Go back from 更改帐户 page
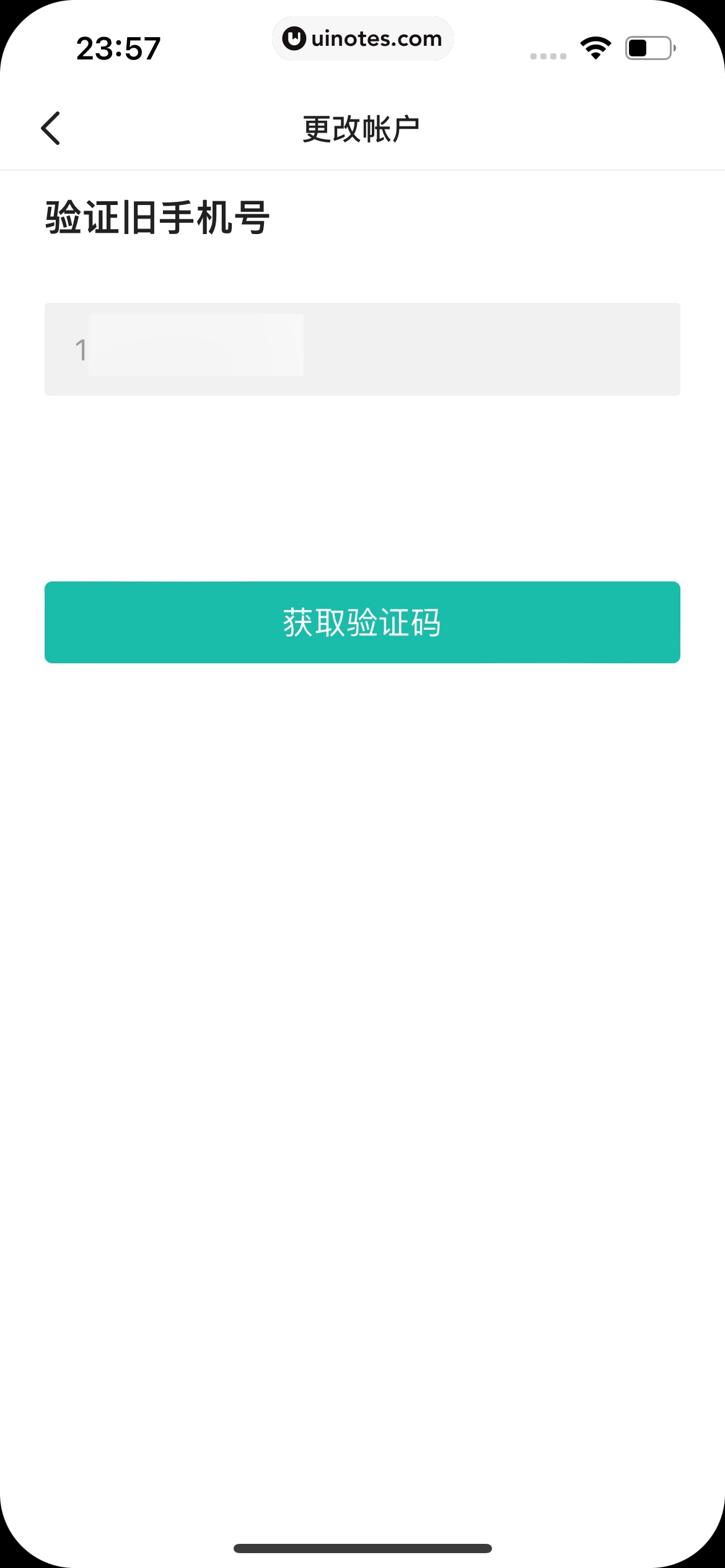Viewport: 725px width, 1568px height. tap(51, 129)
